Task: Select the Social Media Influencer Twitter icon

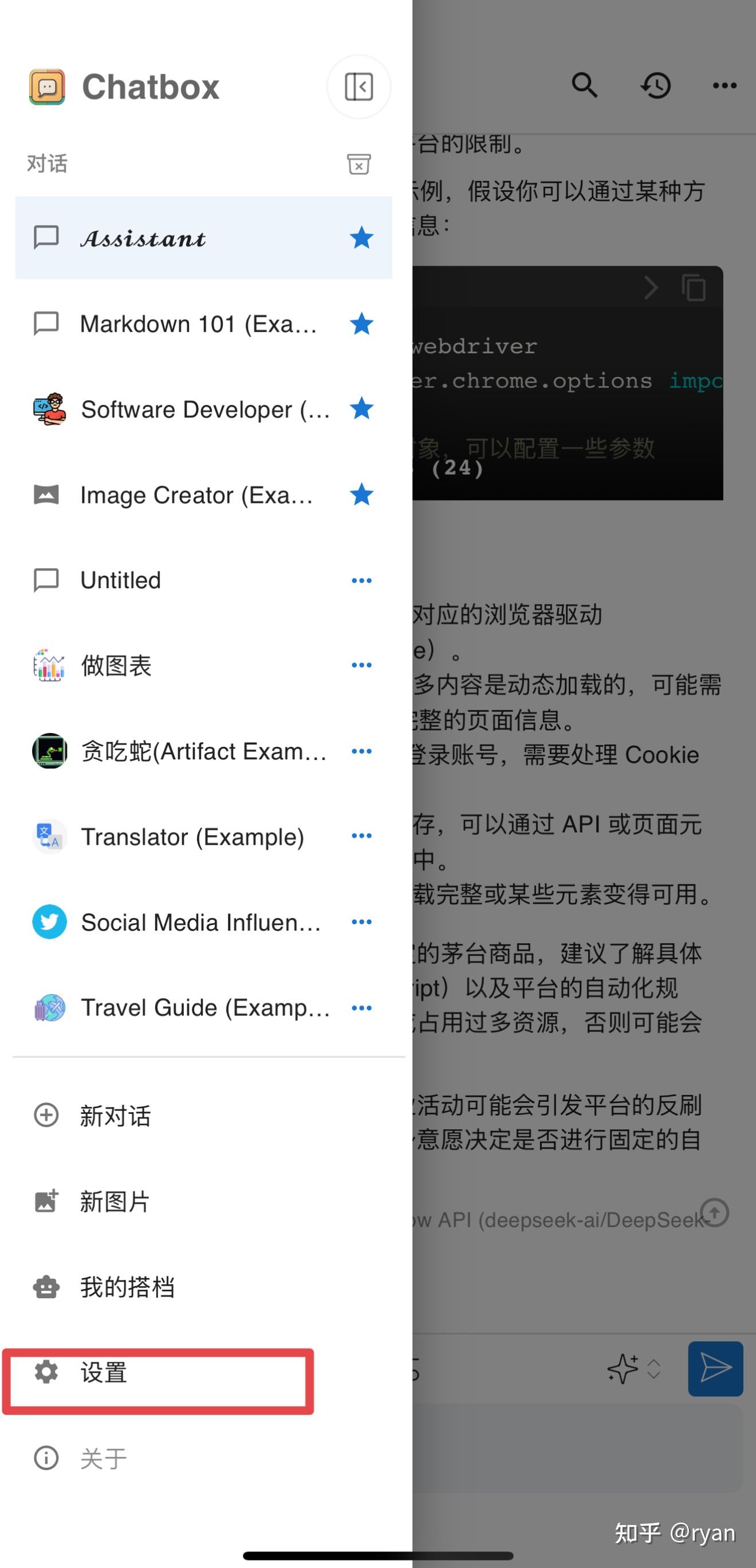Action: click(49, 921)
